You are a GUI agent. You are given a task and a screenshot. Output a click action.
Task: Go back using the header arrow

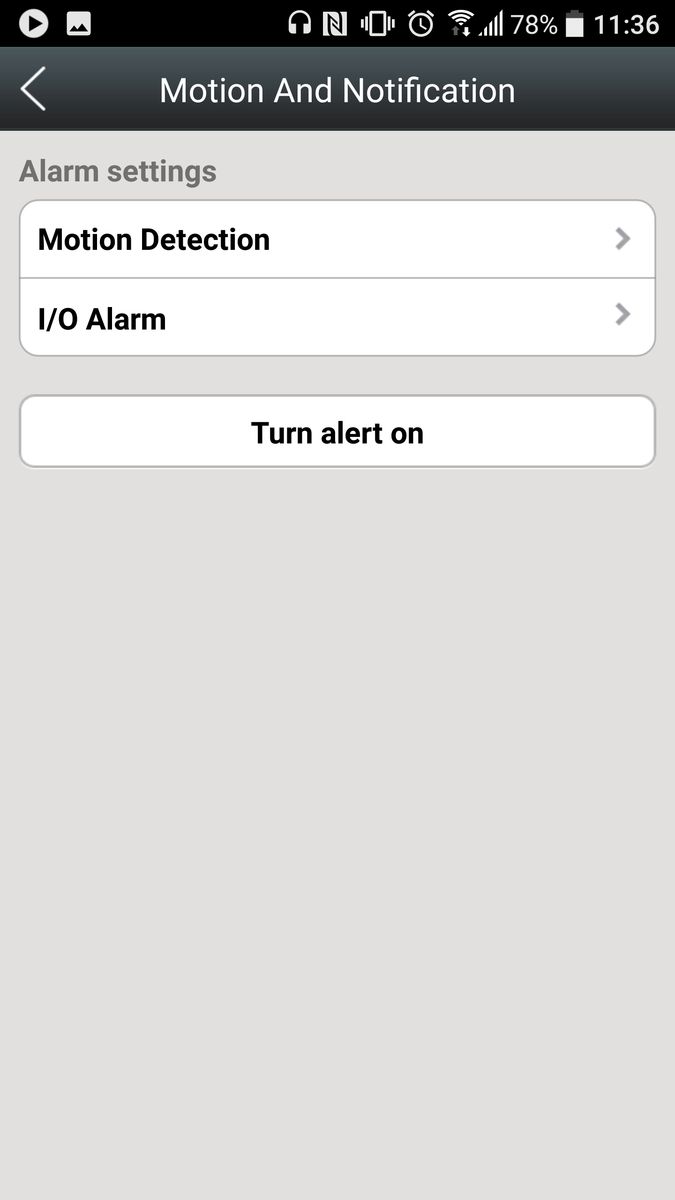[x=33, y=90]
